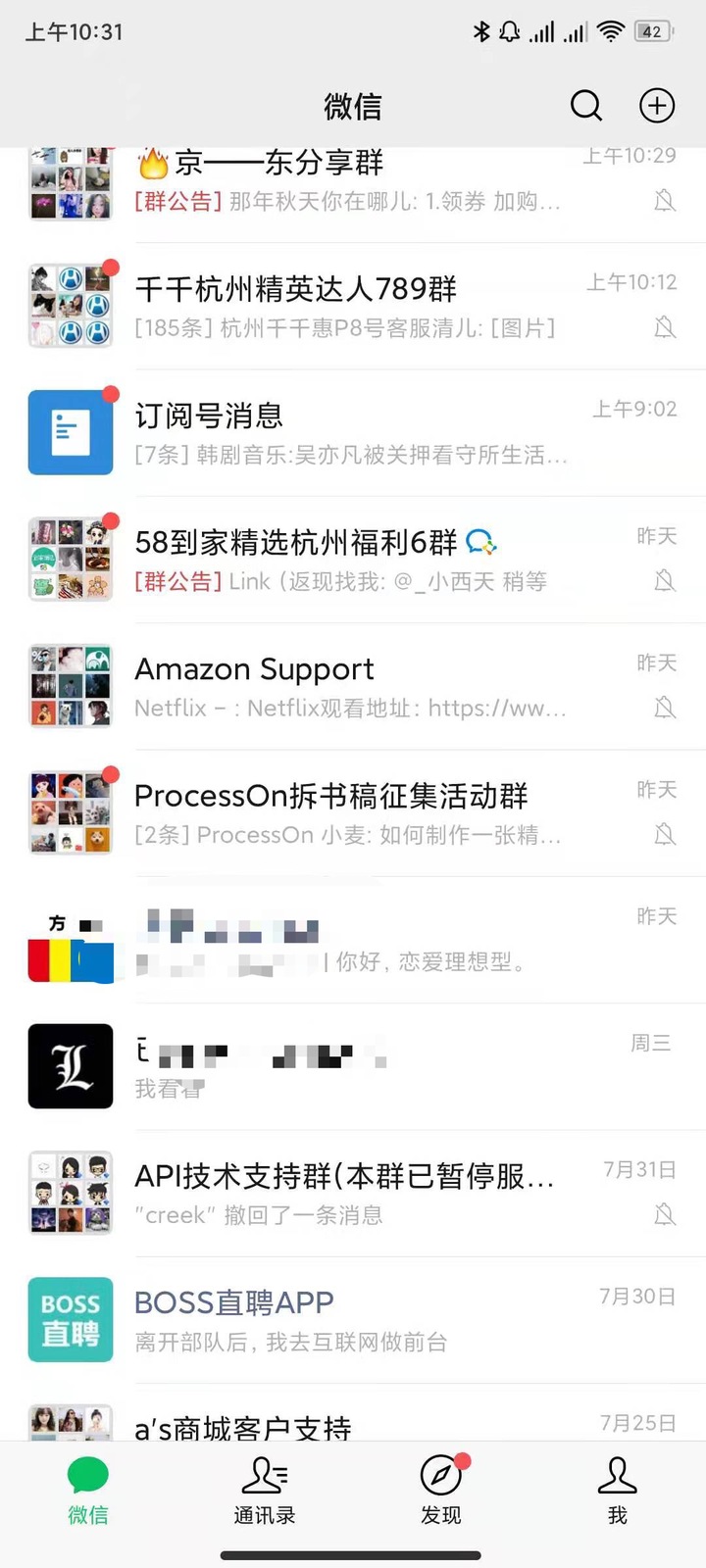The width and height of the screenshot is (706, 1568).
Task: Open the 58到家精选杭州福利6群 chat
Action: (353, 560)
